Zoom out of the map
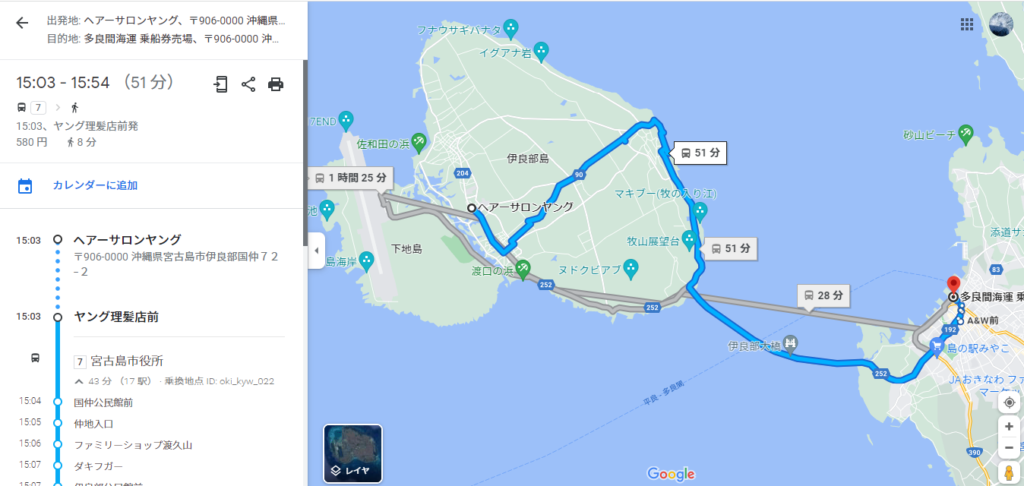1024x486 pixels. click(1008, 448)
